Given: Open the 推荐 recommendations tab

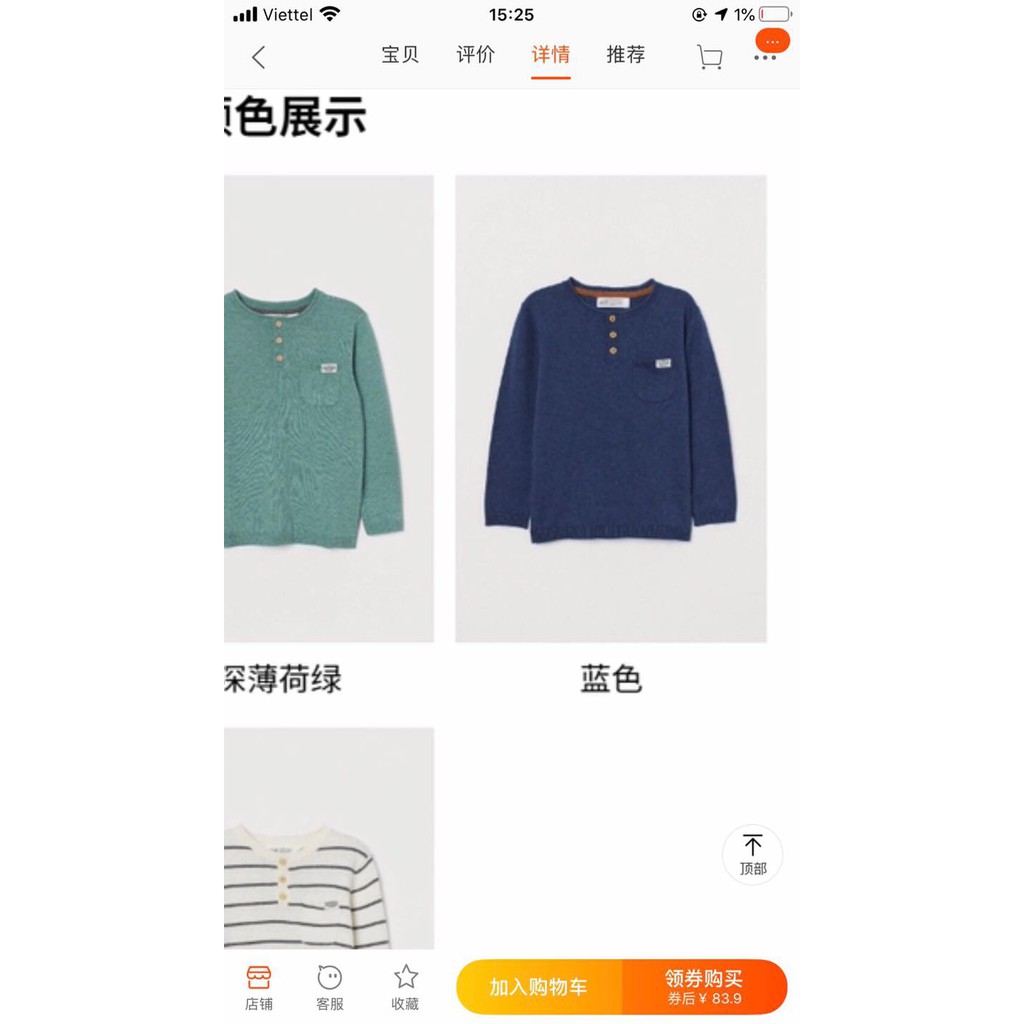Looking at the screenshot, I should click(x=626, y=55).
